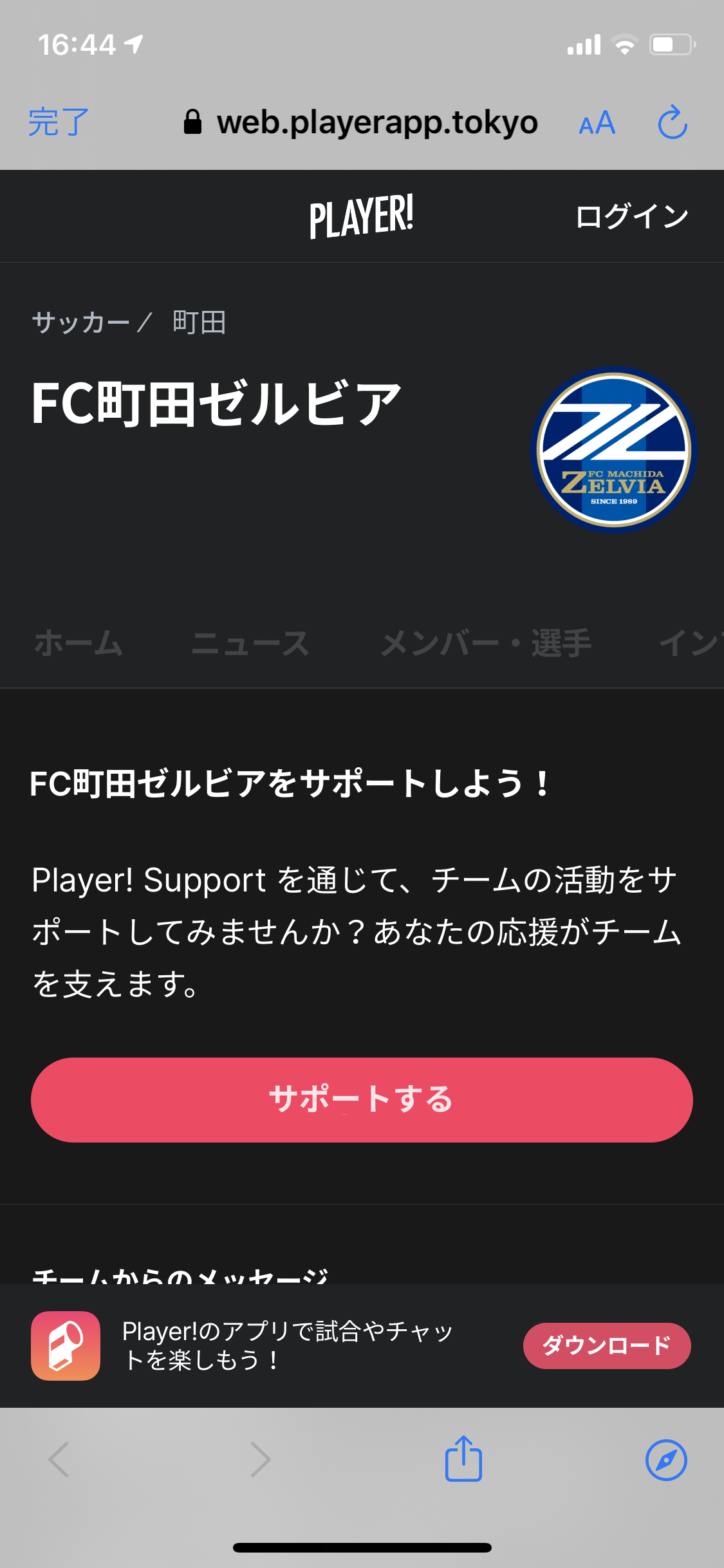This screenshot has width=724, height=1568.
Task: Open the メンバー・選手 tab
Action: coord(486,643)
